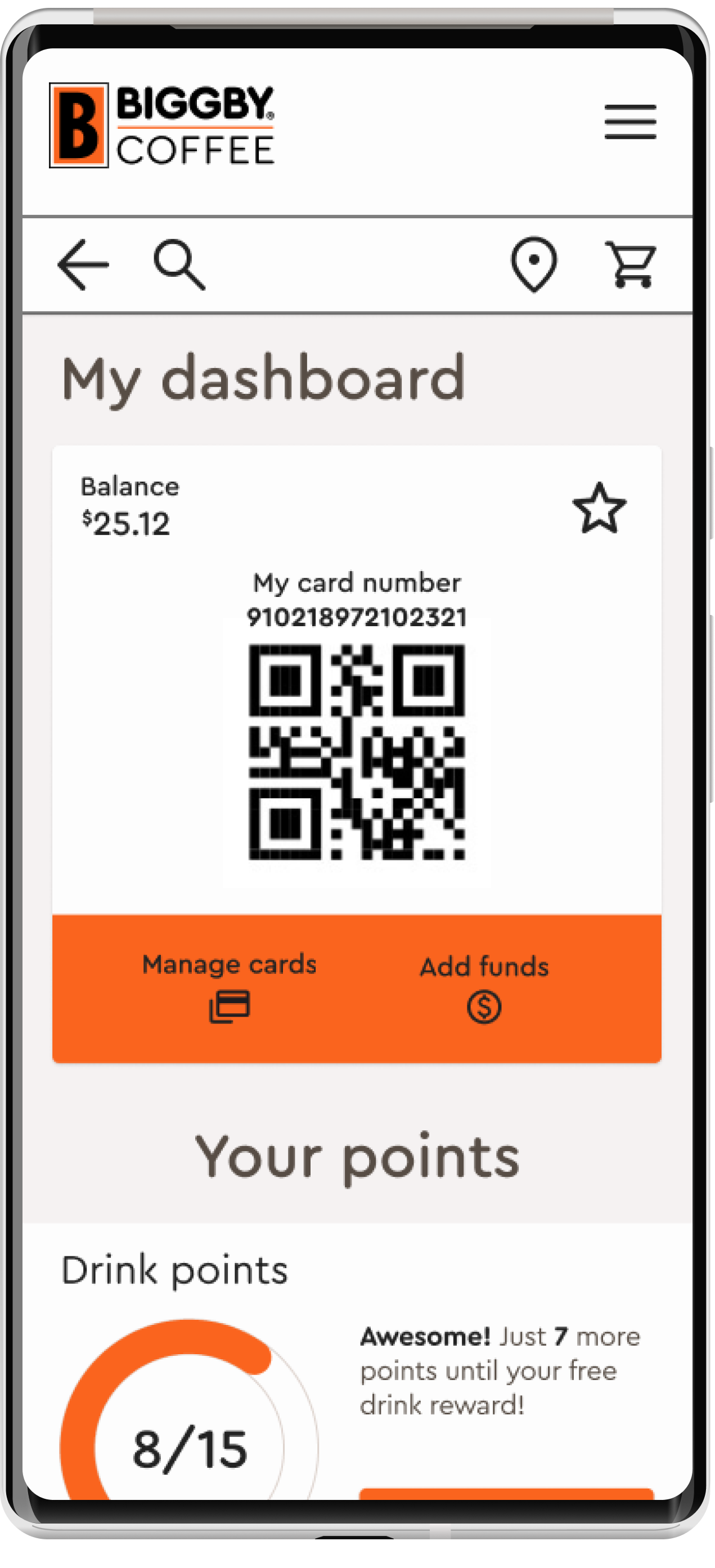Screen dimensions: 715x1568
Task: Open Manage cards
Action: coord(230,986)
